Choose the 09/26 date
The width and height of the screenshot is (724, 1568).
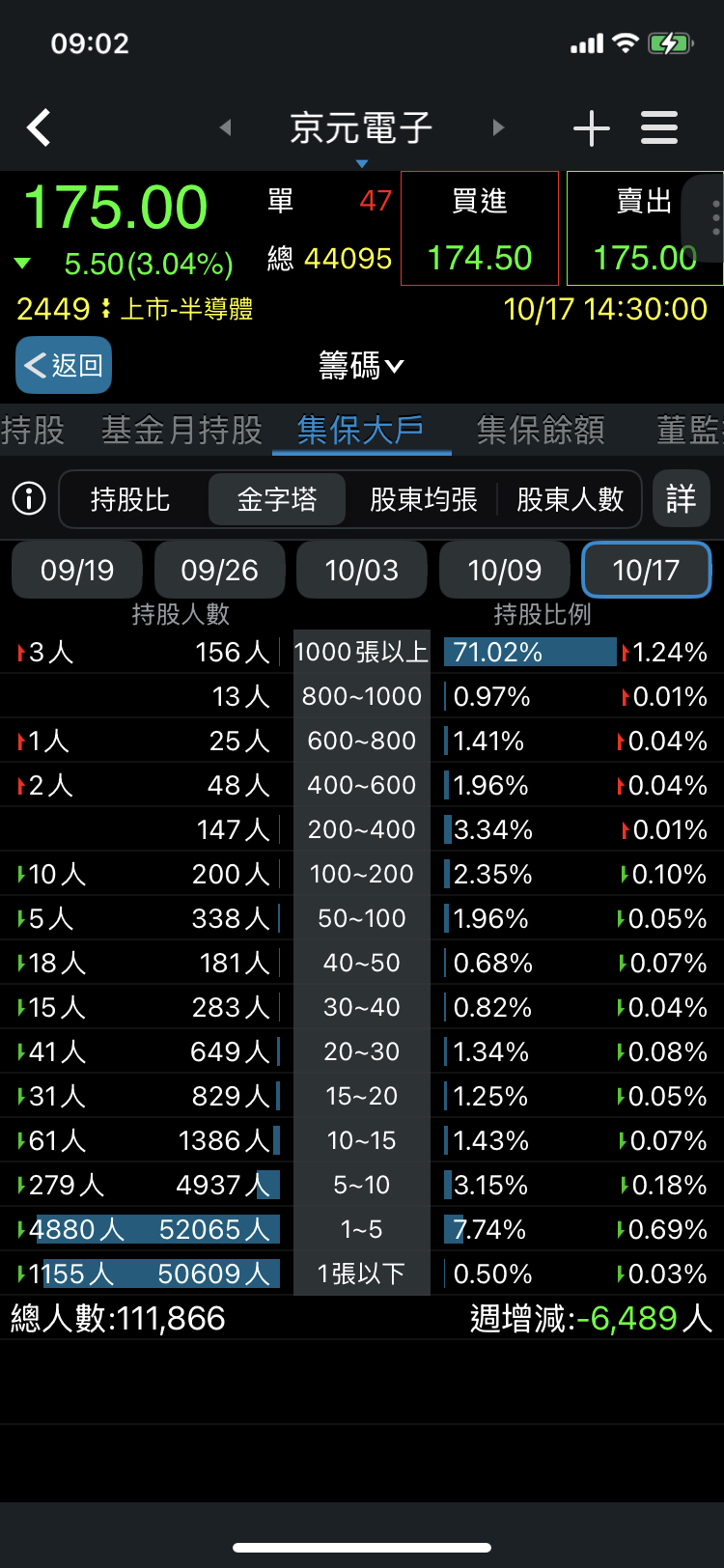click(x=219, y=571)
